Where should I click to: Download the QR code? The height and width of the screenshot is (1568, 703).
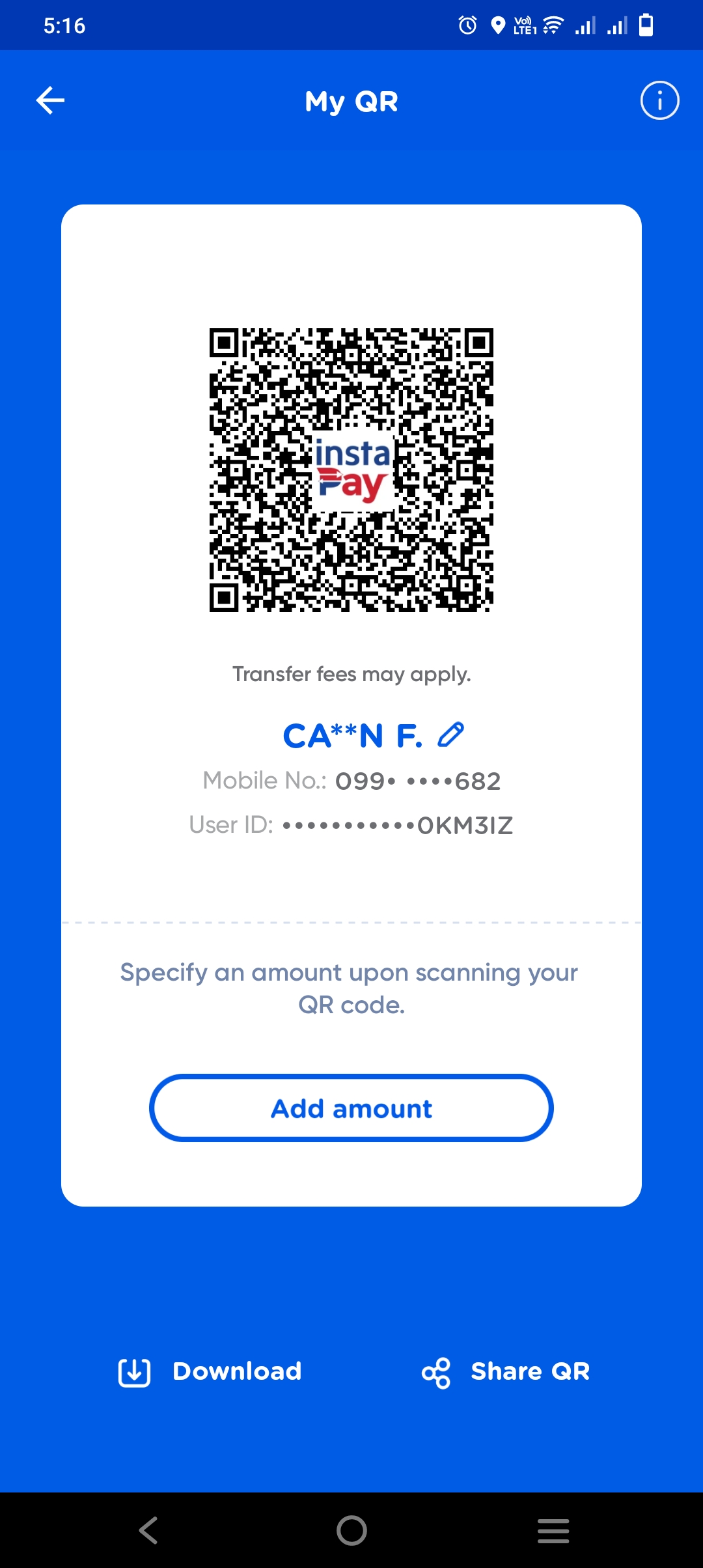[x=210, y=1371]
